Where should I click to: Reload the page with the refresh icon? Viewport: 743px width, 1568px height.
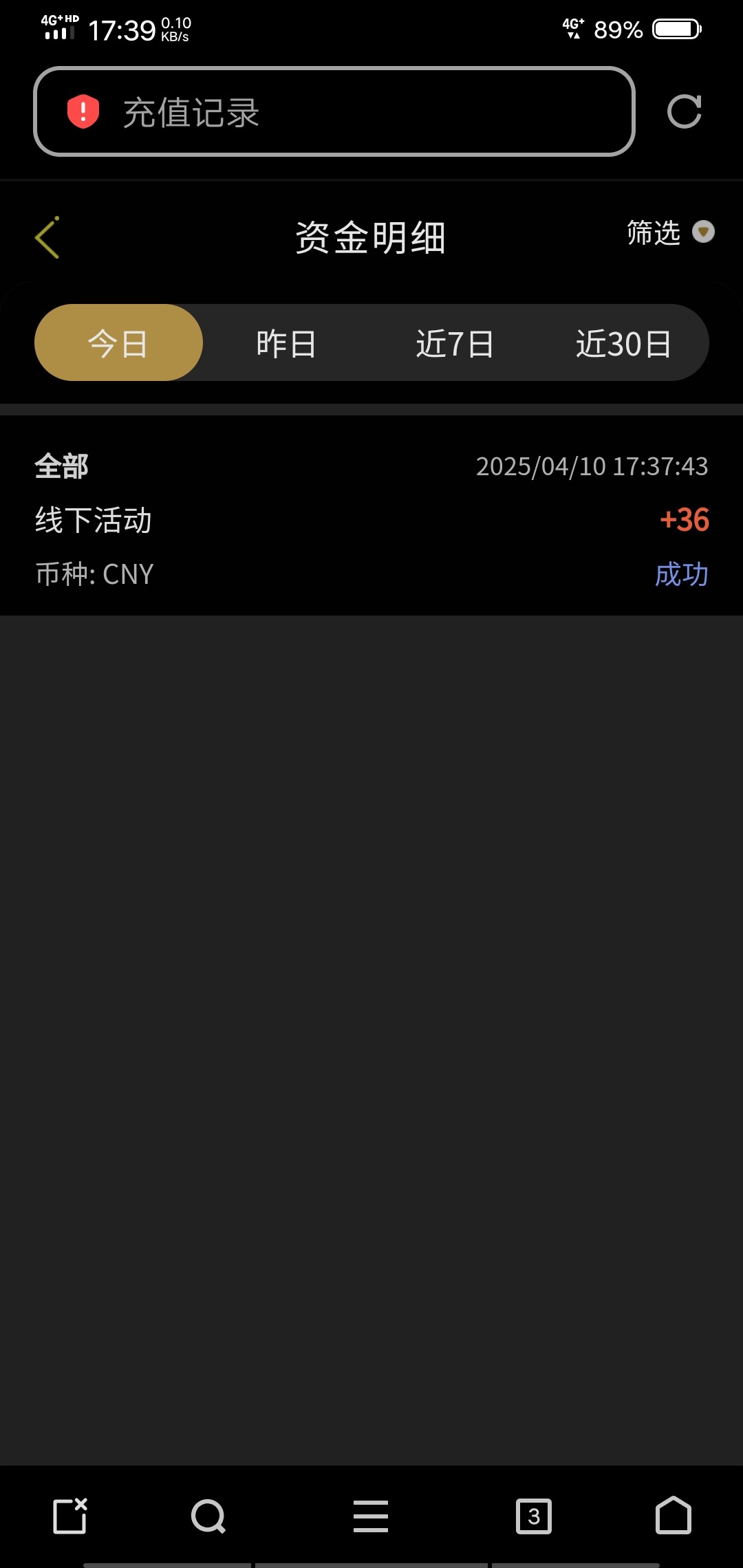[684, 111]
